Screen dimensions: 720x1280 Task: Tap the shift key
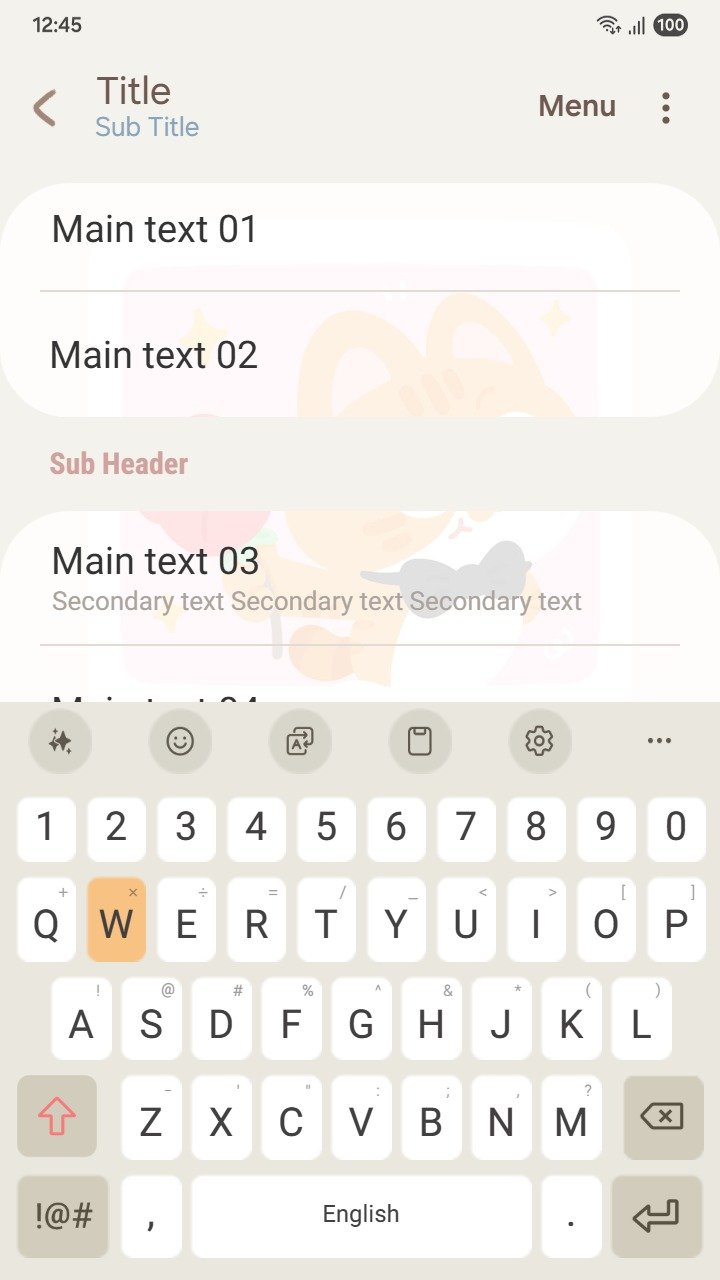(57, 1116)
